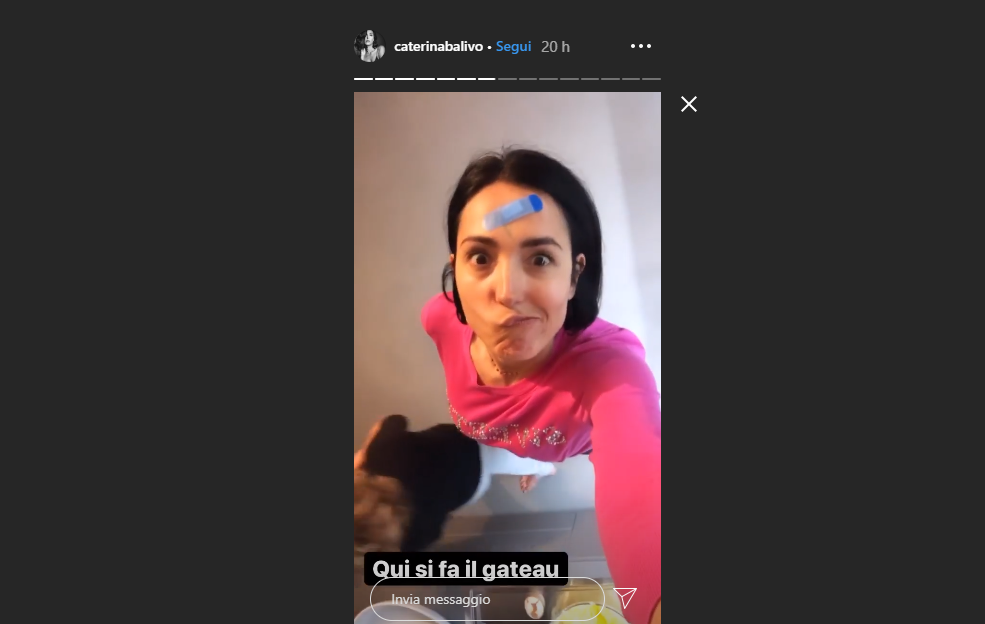Tap Segui to follow caterinabalivo

(x=513, y=47)
